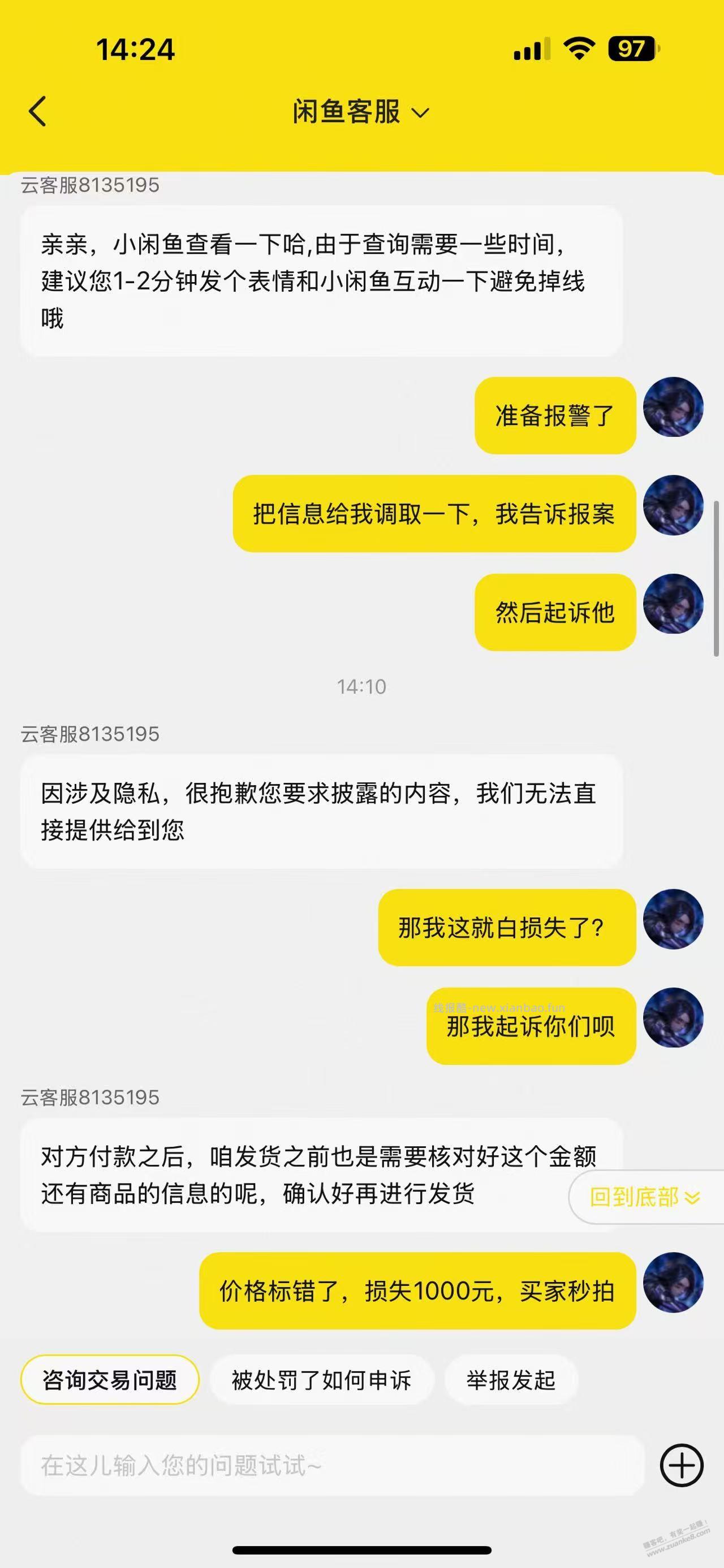Expand the 闲鱼客服 title dropdown
Screen dimensions: 724x1568
[x=420, y=113]
